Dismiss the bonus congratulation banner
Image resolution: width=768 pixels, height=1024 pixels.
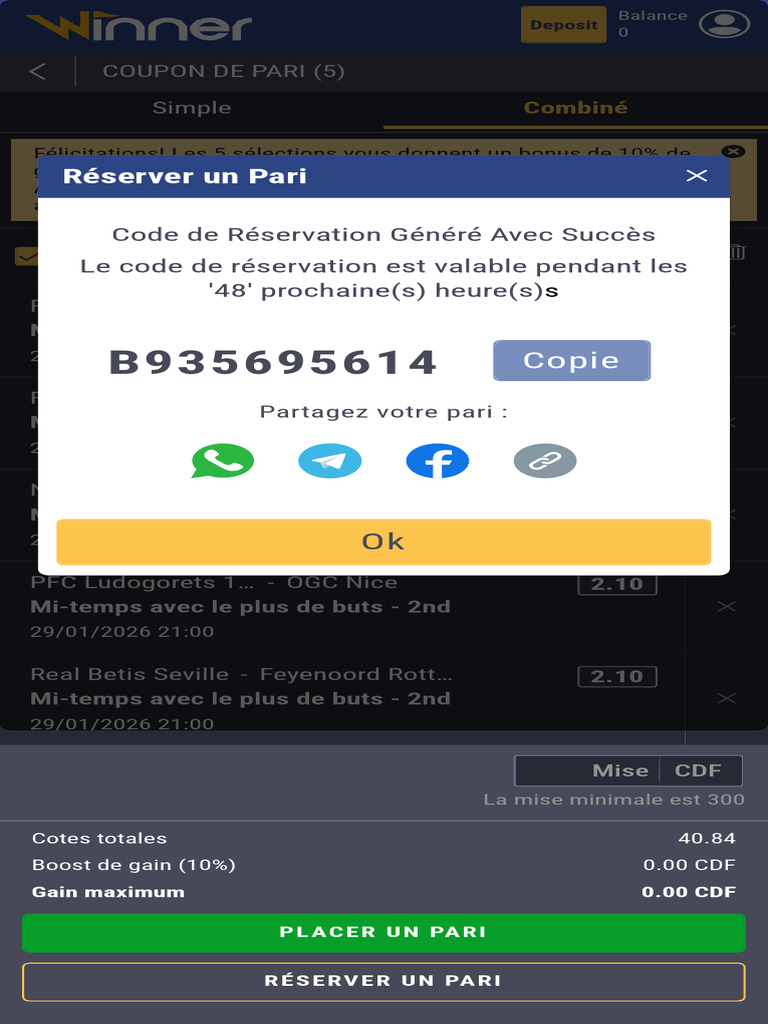735,152
